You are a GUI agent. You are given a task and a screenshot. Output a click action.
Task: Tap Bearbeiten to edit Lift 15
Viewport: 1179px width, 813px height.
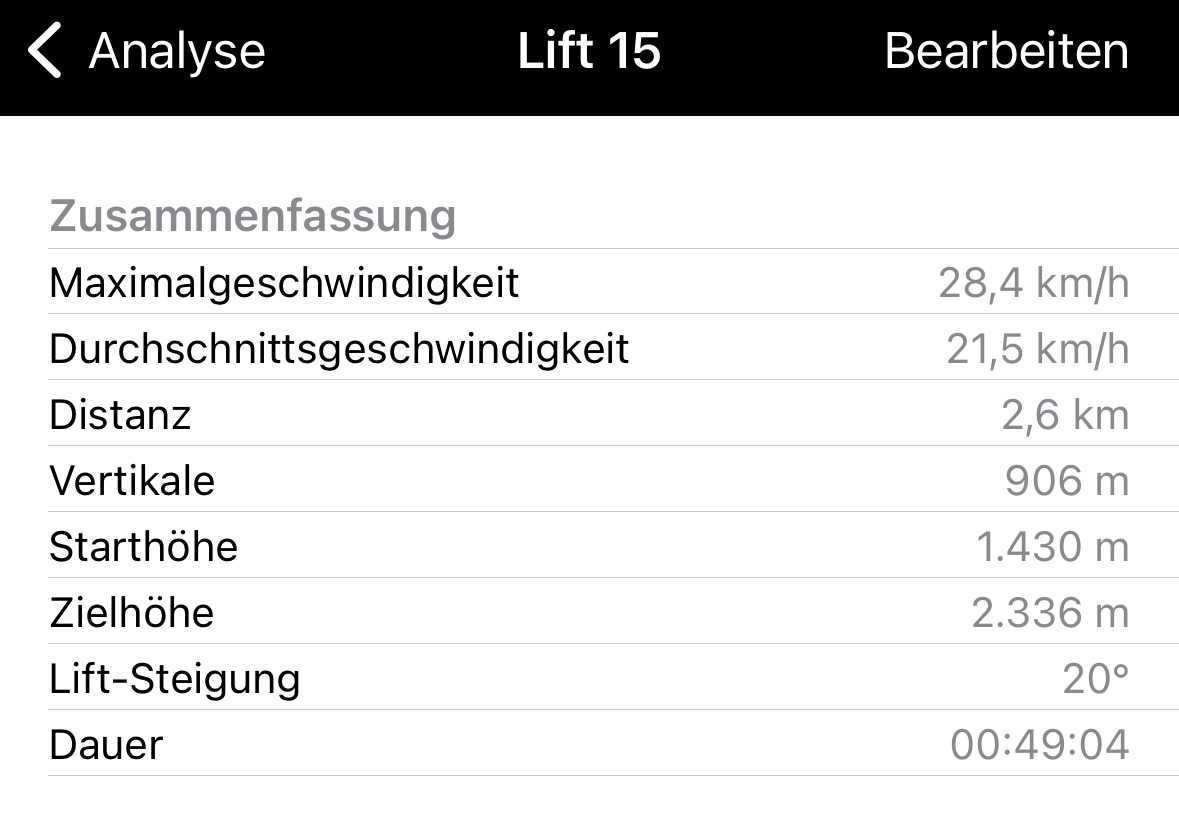(x=1006, y=52)
